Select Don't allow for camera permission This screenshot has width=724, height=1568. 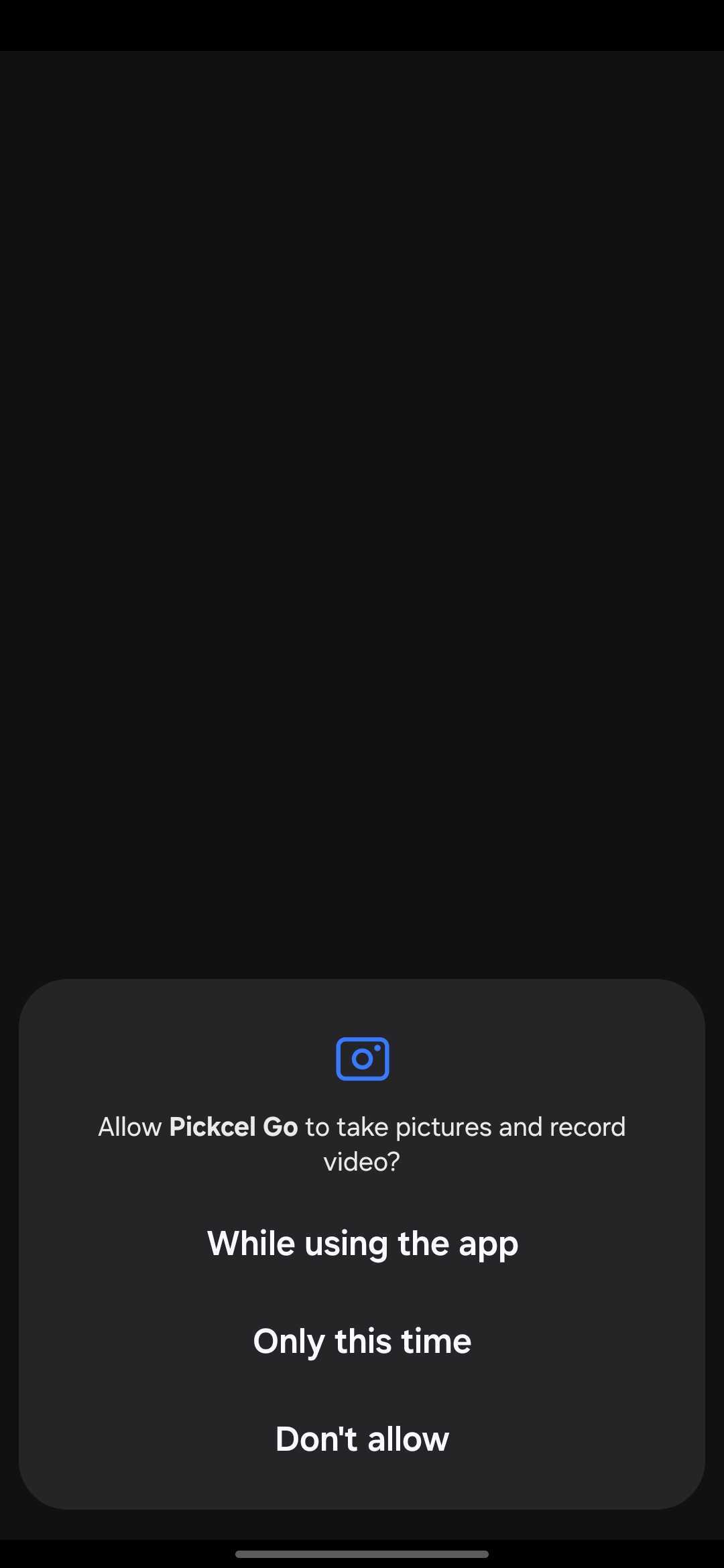tap(362, 1439)
